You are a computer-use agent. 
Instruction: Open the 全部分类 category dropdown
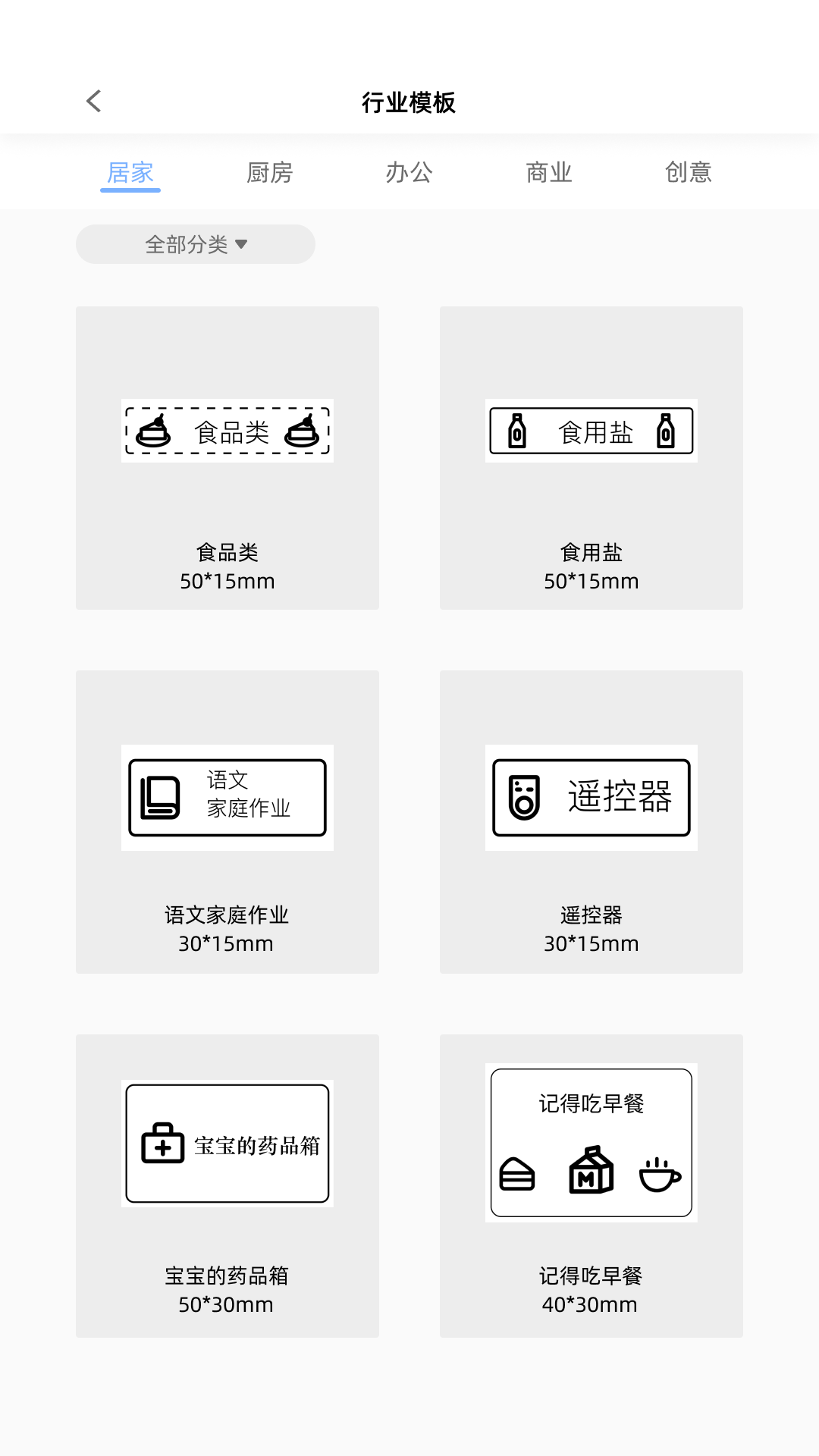[195, 243]
